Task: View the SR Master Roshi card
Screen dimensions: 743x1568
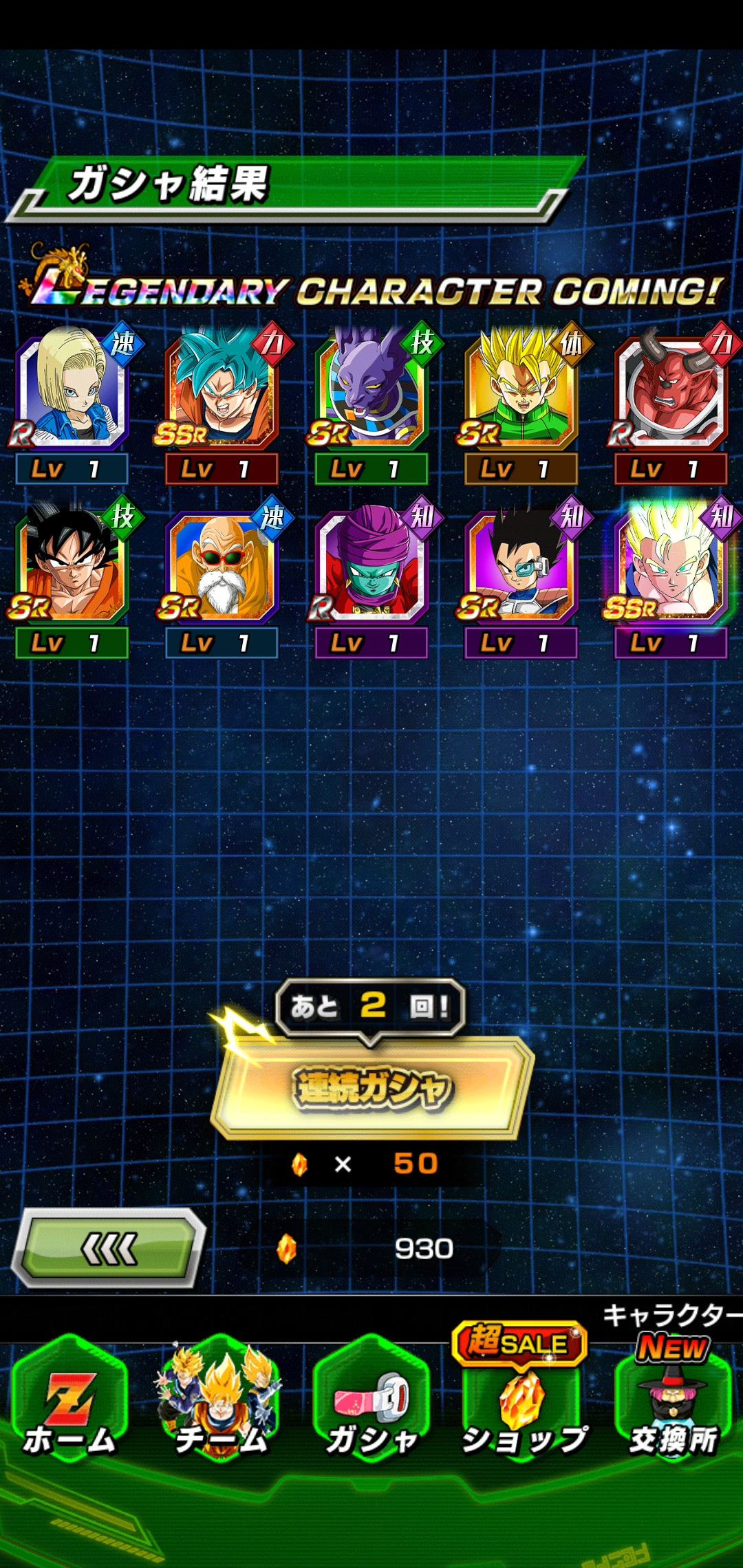Action: pos(222,576)
